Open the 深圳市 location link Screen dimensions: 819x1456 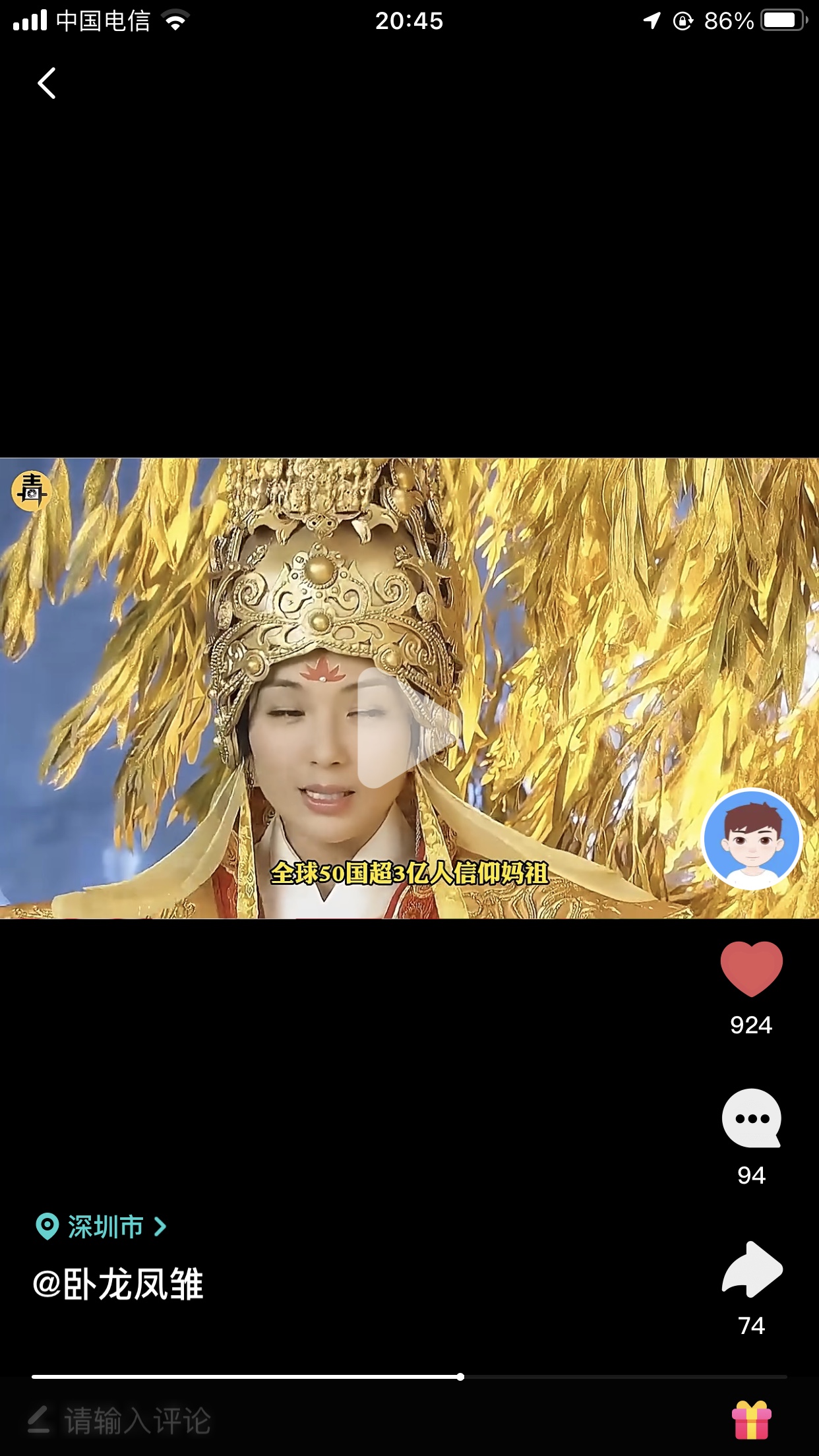point(101,1227)
